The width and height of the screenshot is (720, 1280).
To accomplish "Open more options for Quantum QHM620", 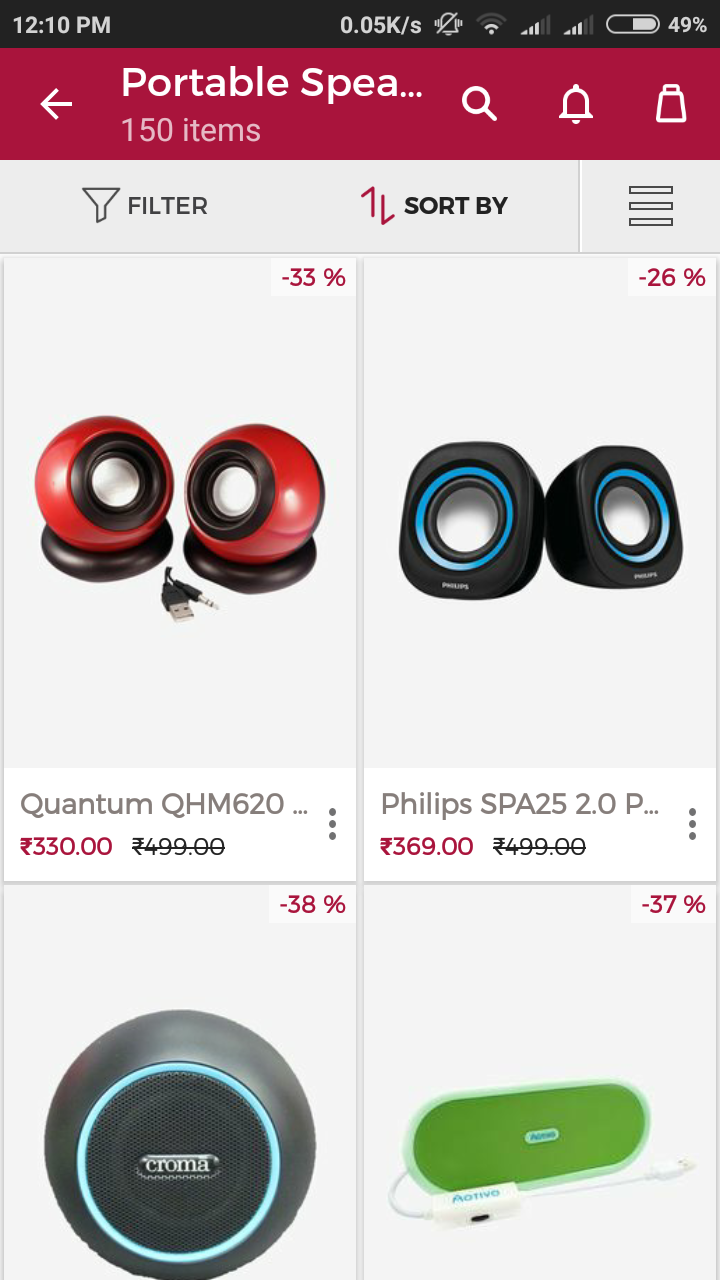I will (x=332, y=824).
